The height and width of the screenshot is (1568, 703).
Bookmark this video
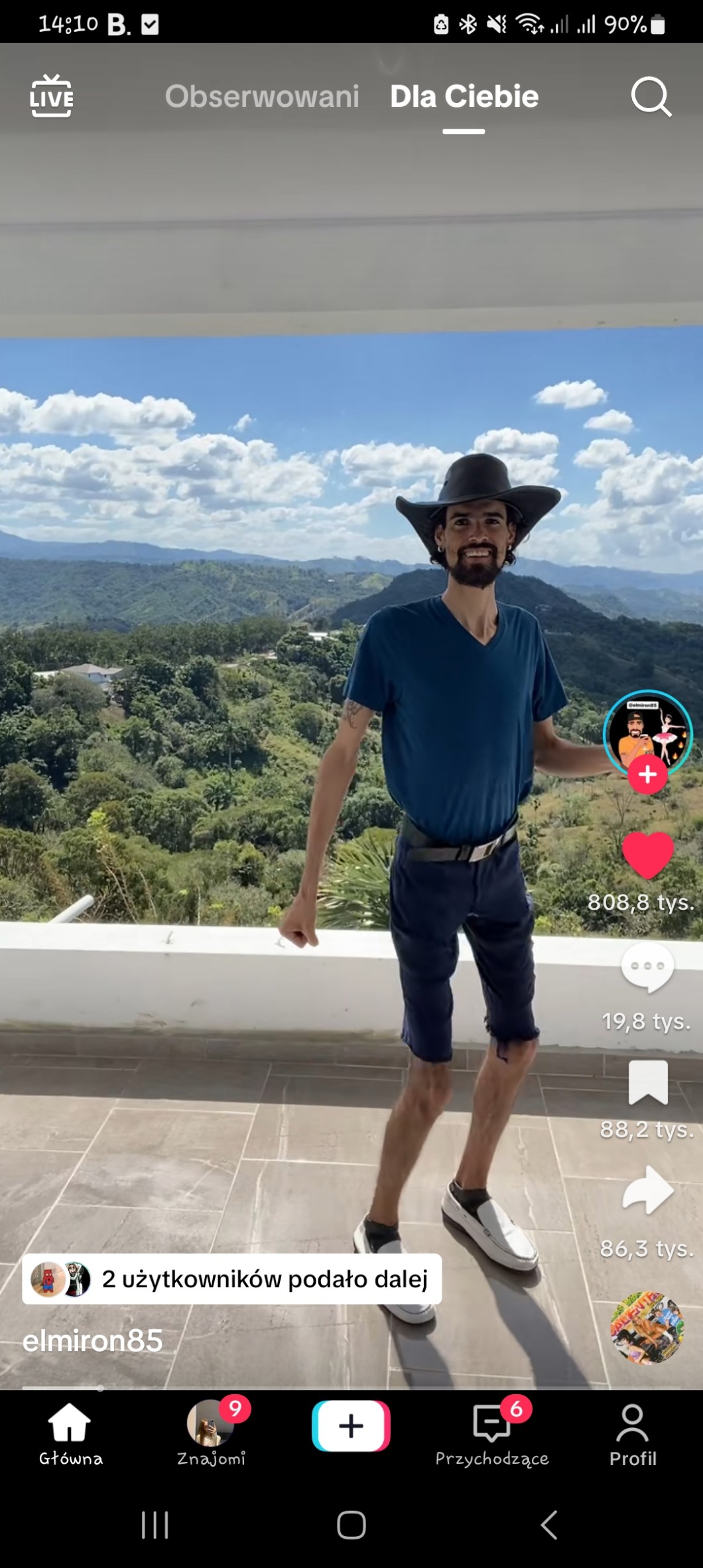(x=647, y=1082)
